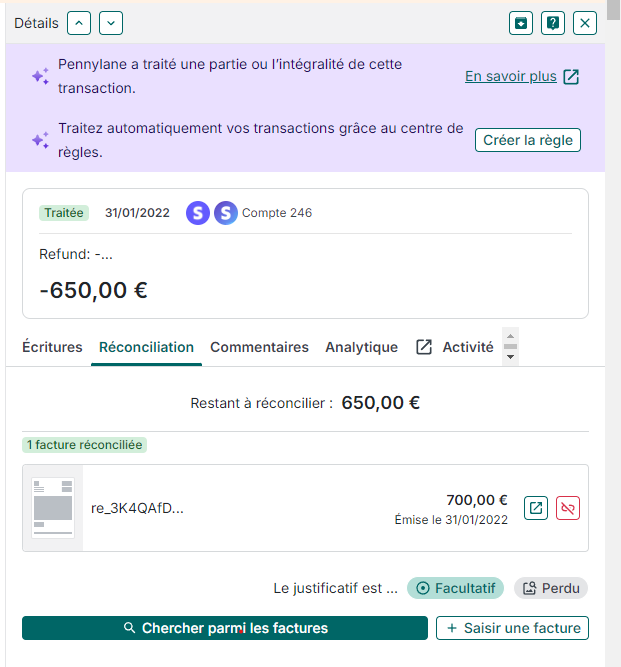621x667 pixels.
Task: Go to the next transaction with down arrow
Action: tap(111, 23)
